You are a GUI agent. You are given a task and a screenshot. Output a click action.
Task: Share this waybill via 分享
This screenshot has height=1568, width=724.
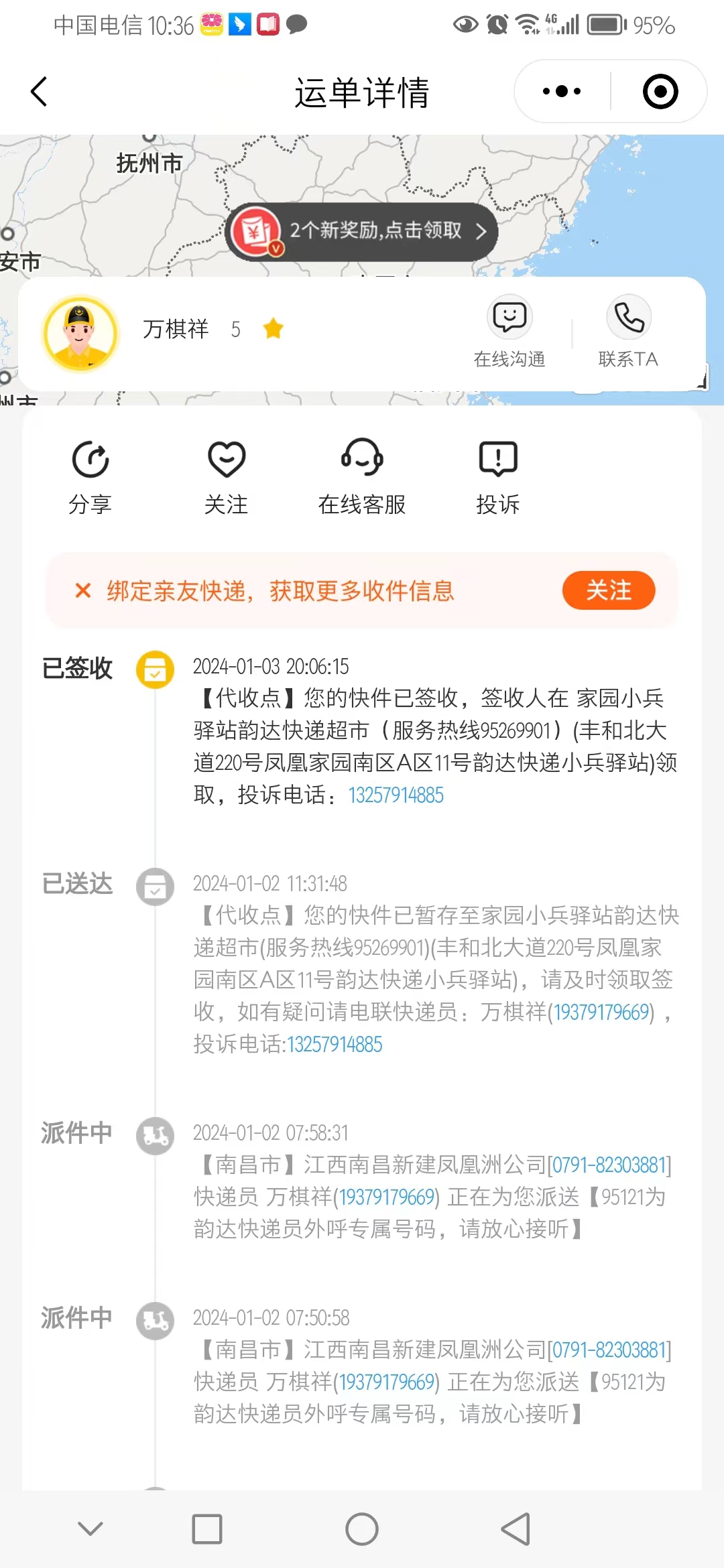(90, 476)
